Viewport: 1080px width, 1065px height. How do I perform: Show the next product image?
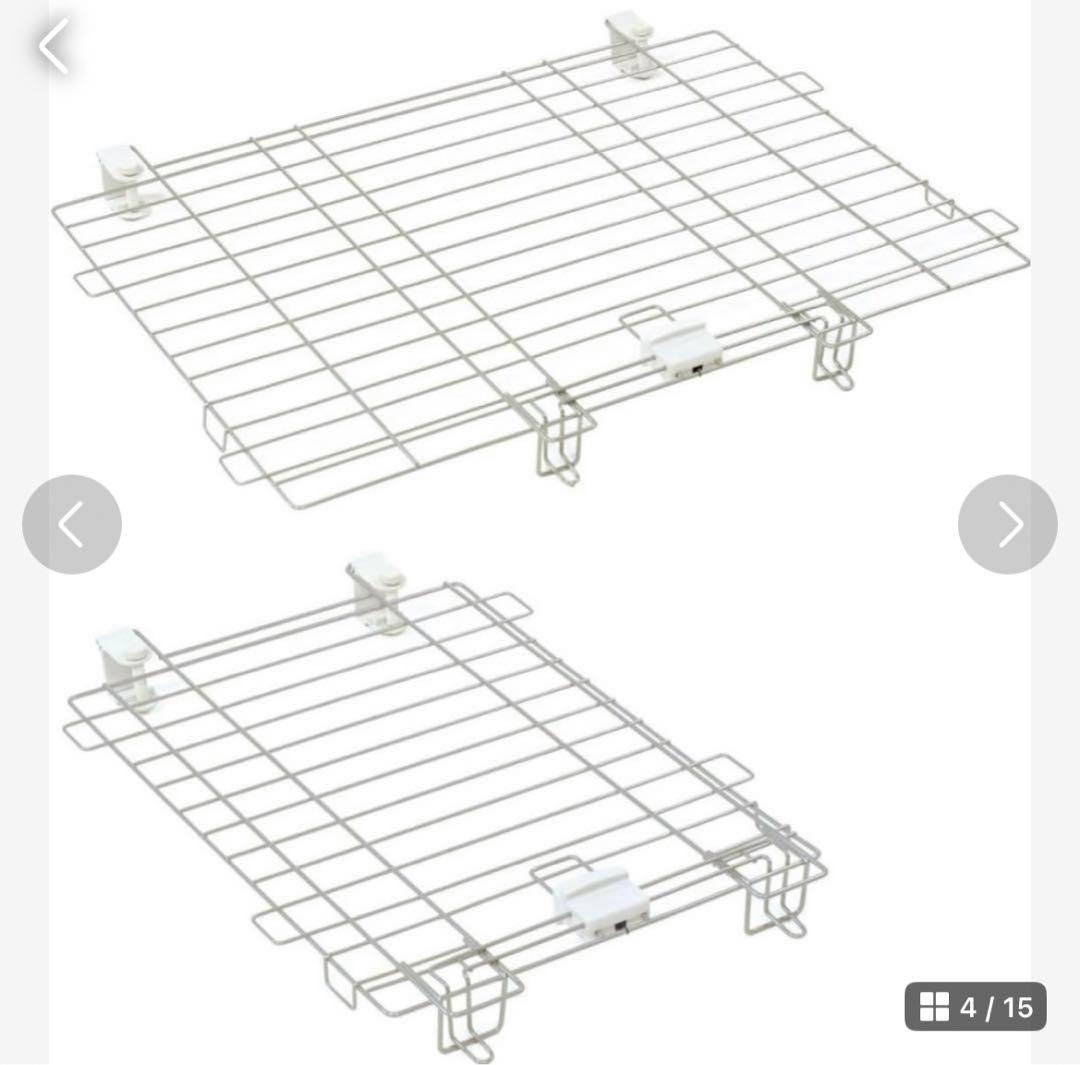1007,524
